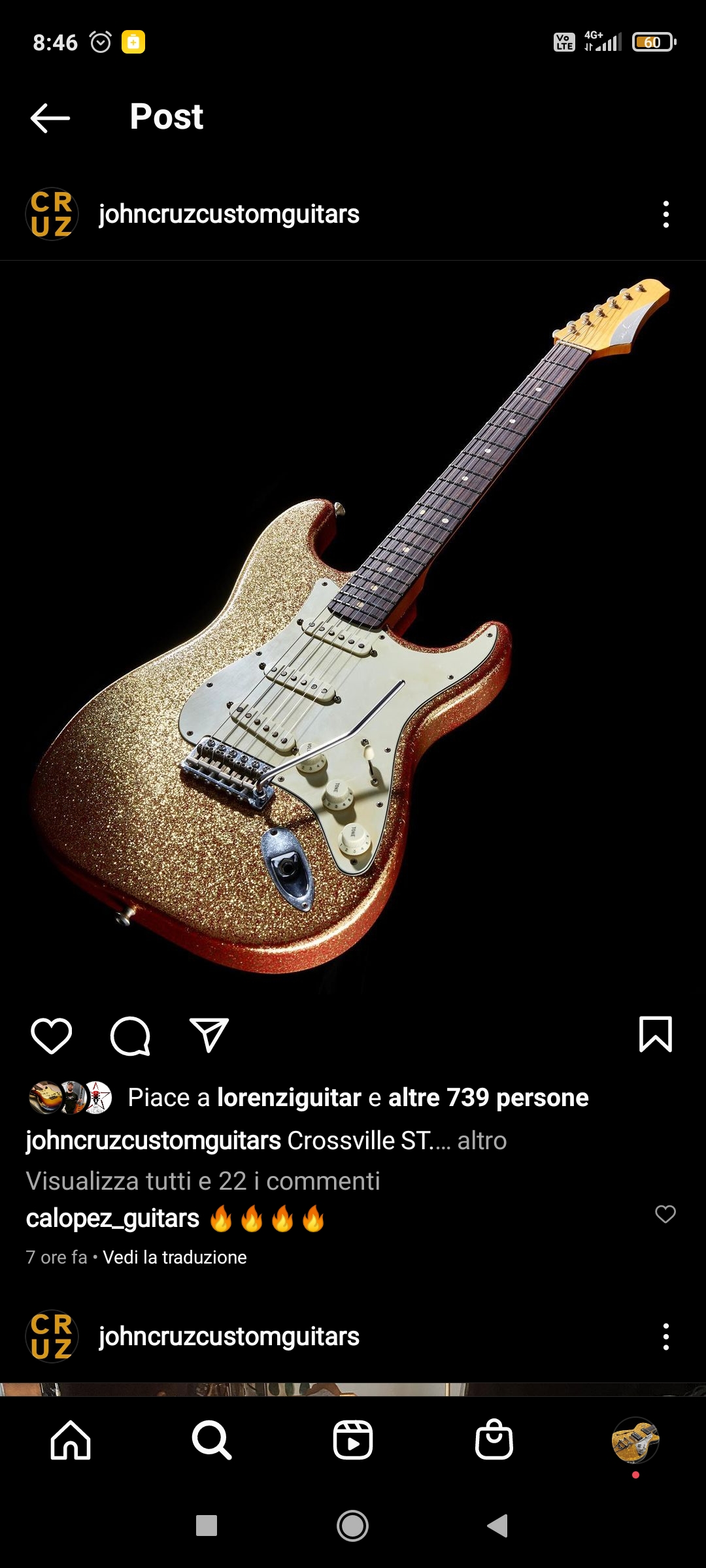Expand the caption by tapping altro
The width and height of the screenshot is (706, 1568).
tap(482, 1141)
